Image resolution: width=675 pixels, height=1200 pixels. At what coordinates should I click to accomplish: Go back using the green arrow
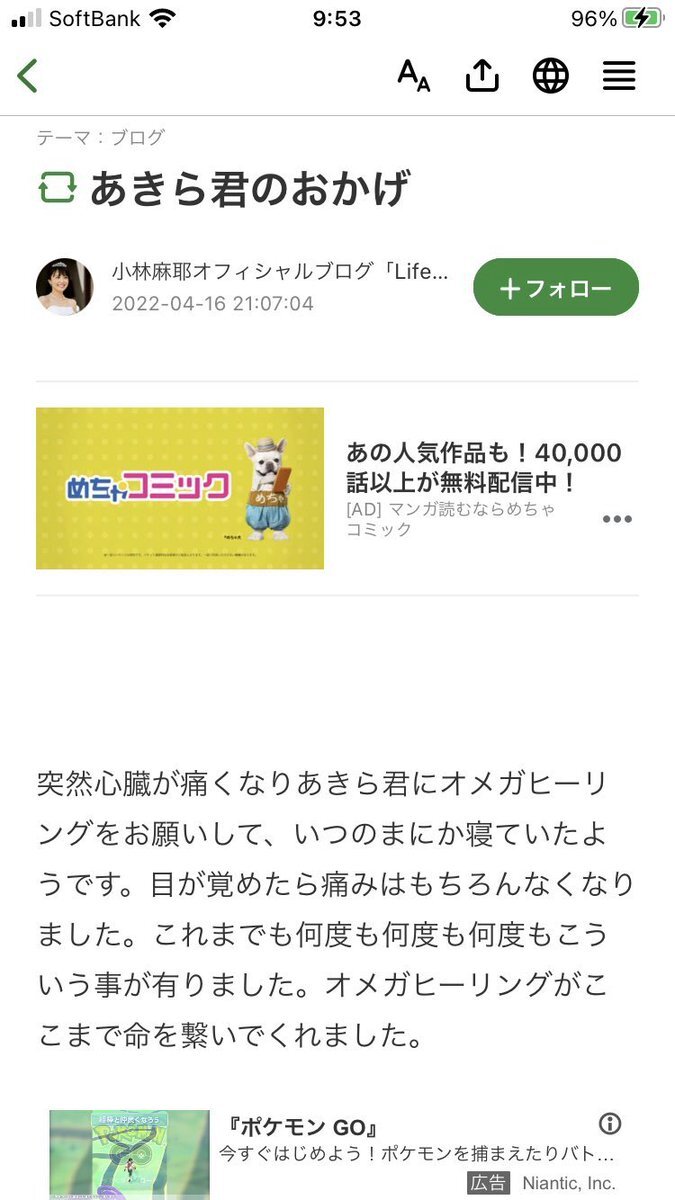(28, 76)
